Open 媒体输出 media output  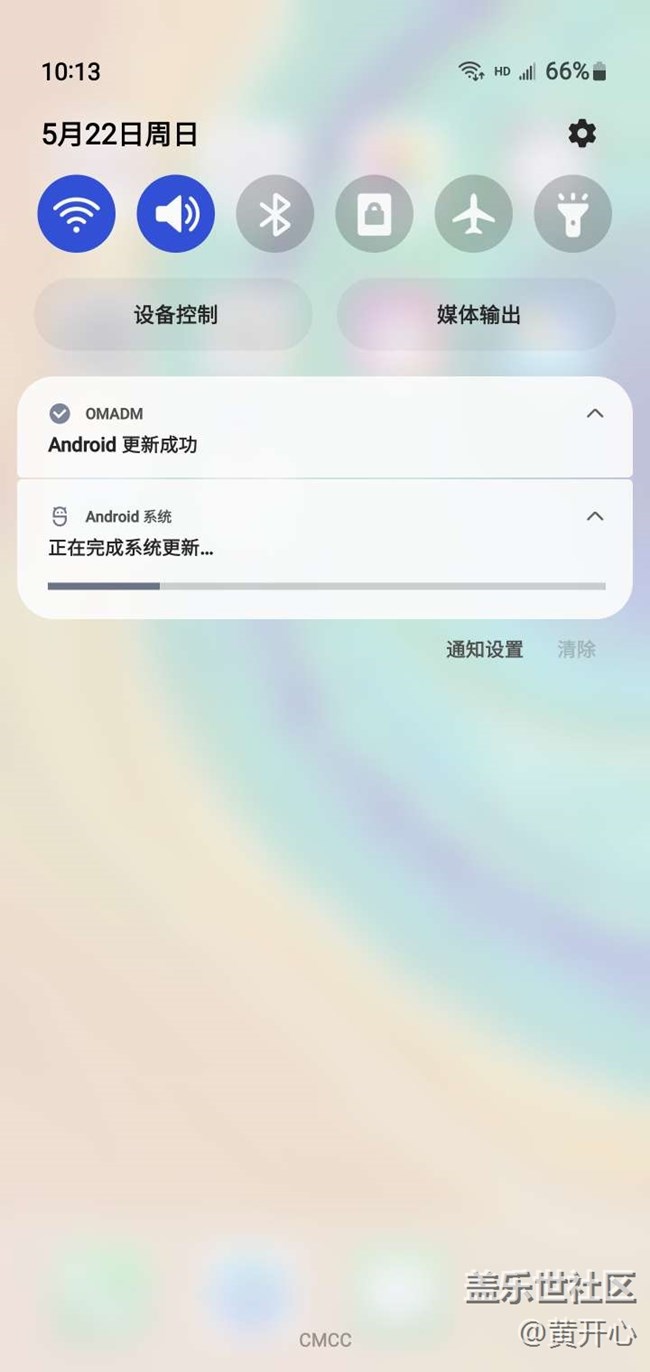click(477, 315)
